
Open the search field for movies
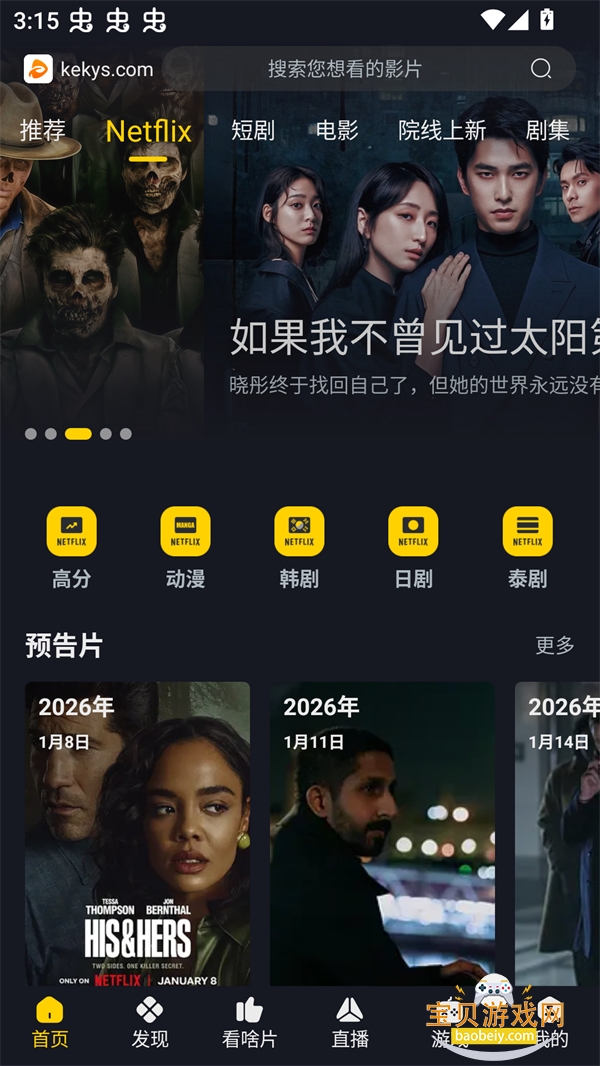coord(345,69)
